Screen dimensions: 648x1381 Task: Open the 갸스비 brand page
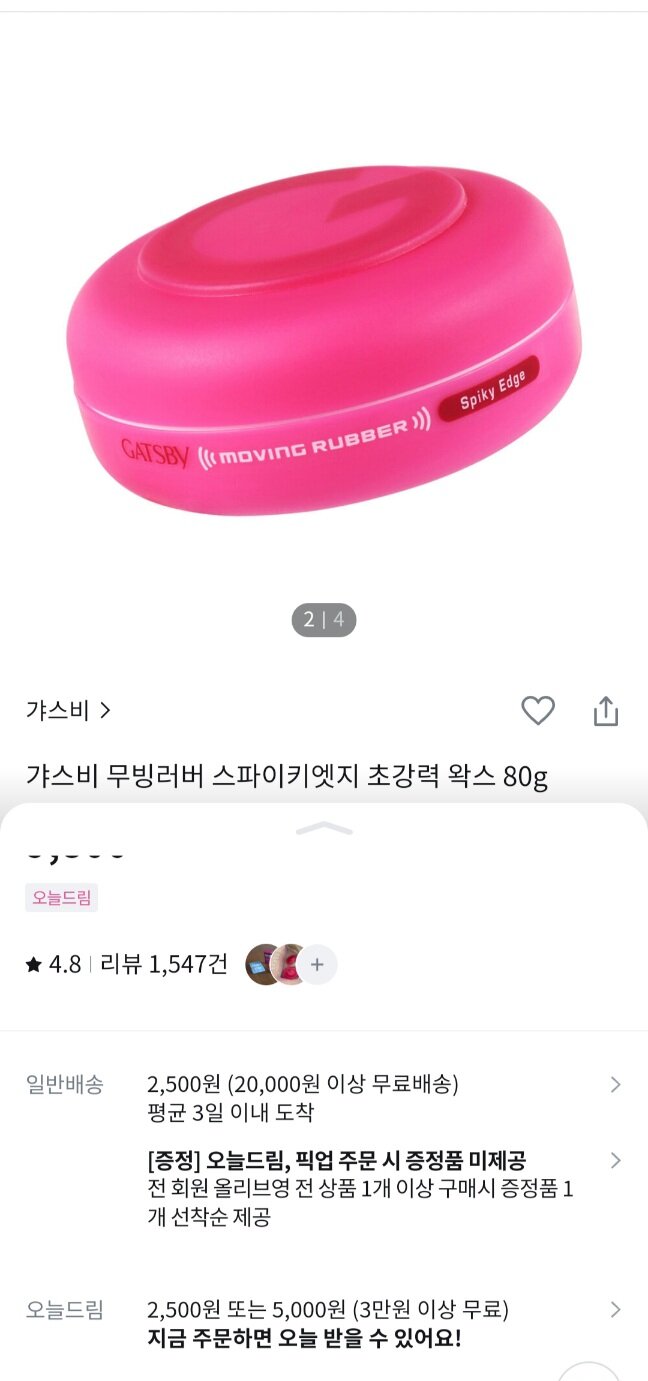tap(68, 711)
